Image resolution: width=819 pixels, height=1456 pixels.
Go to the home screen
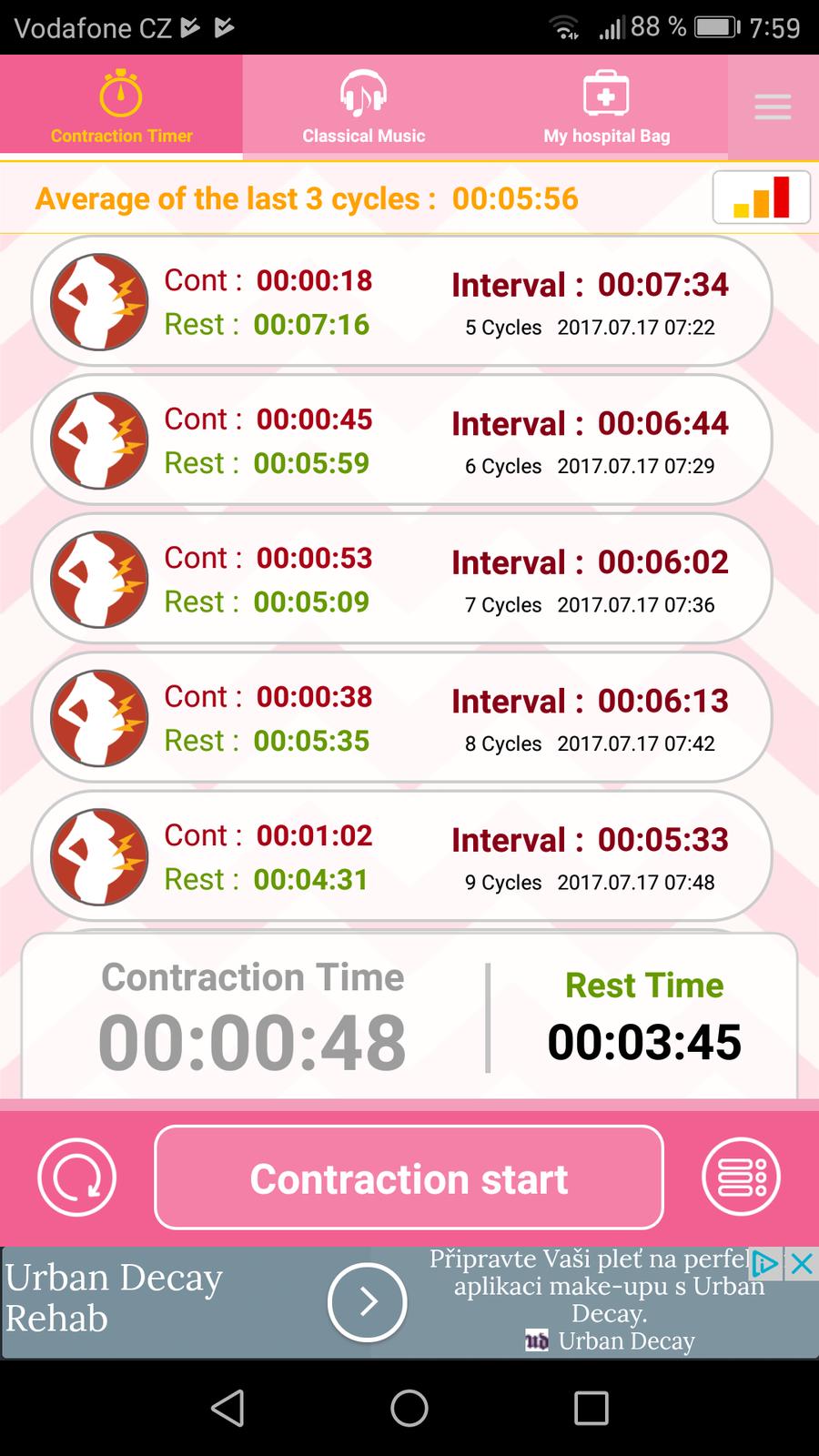coord(409,1408)
